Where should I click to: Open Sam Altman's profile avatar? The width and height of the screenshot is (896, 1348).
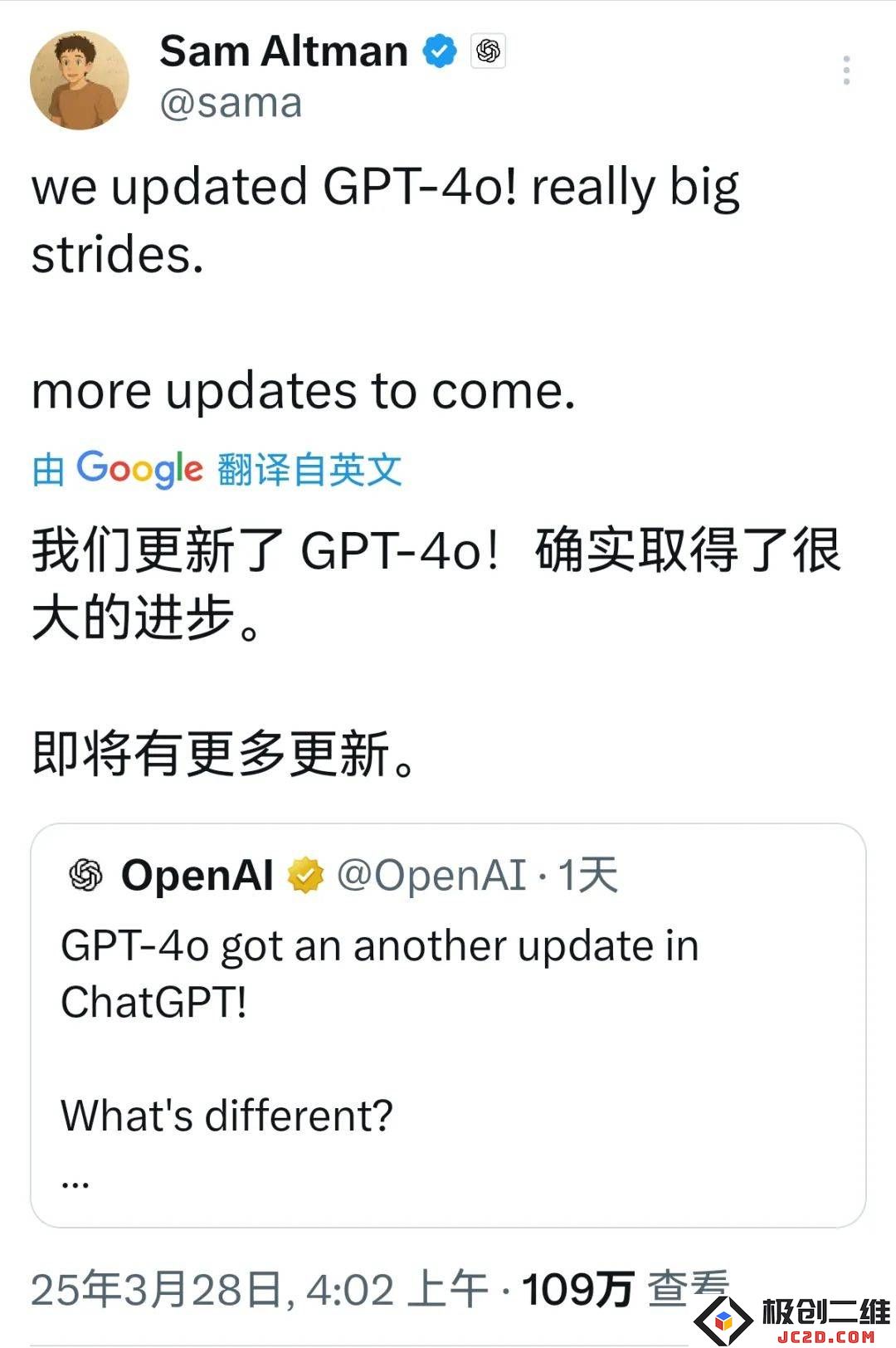(80, 81)
